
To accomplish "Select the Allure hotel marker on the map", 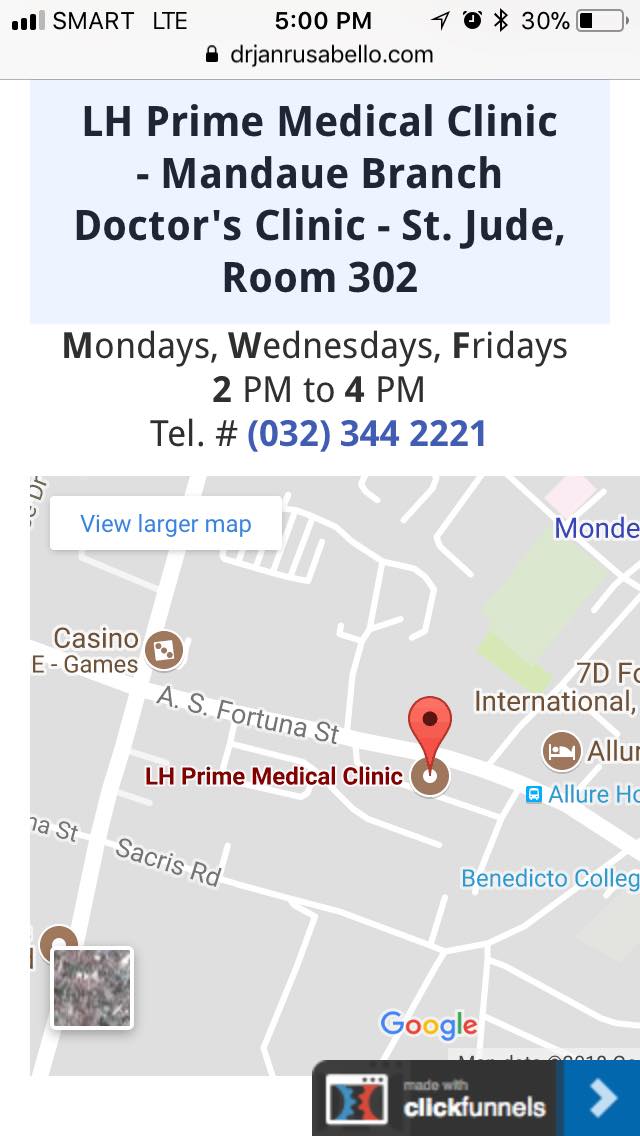I will [562, 751].
